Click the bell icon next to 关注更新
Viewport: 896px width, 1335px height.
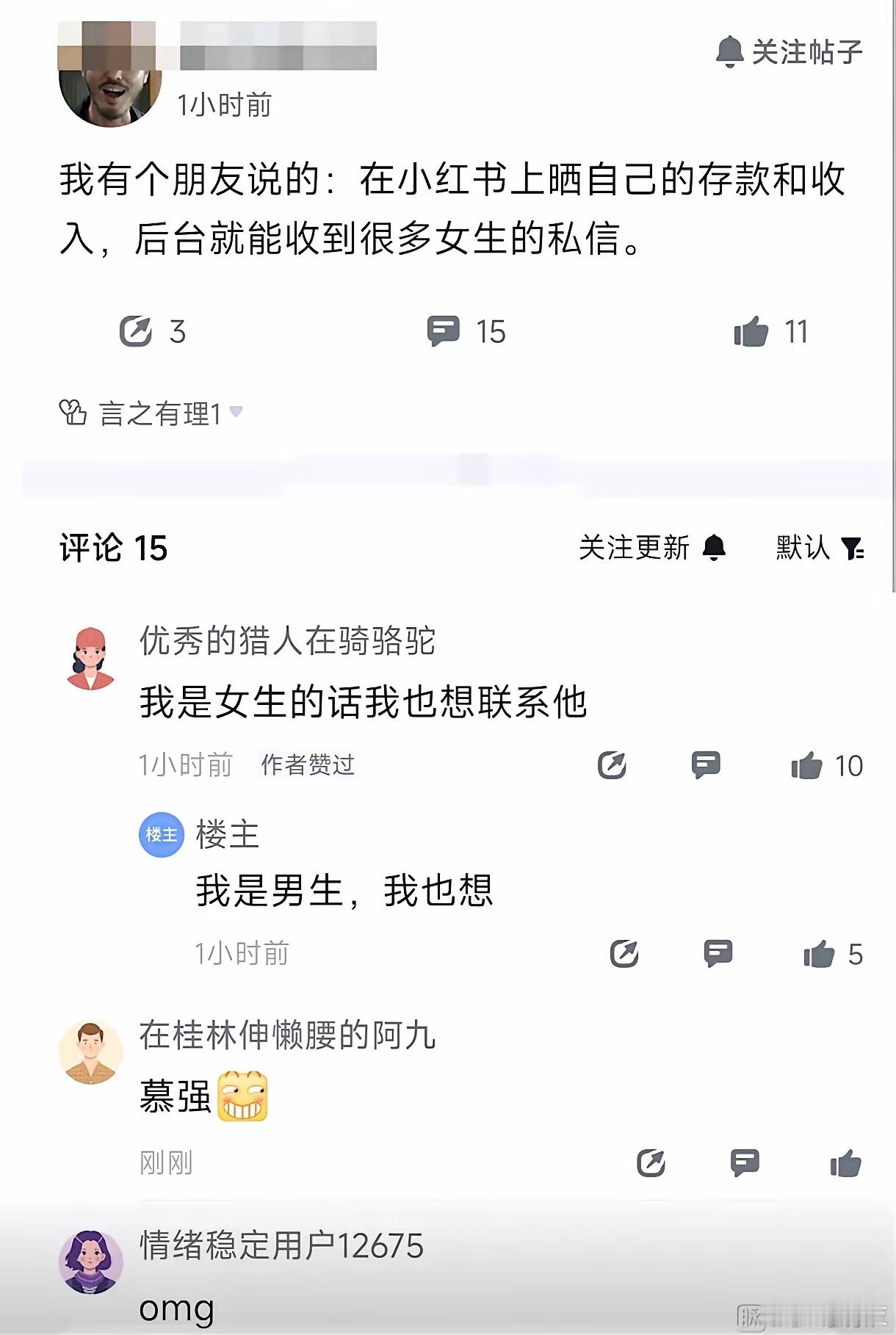pos(714,547)
